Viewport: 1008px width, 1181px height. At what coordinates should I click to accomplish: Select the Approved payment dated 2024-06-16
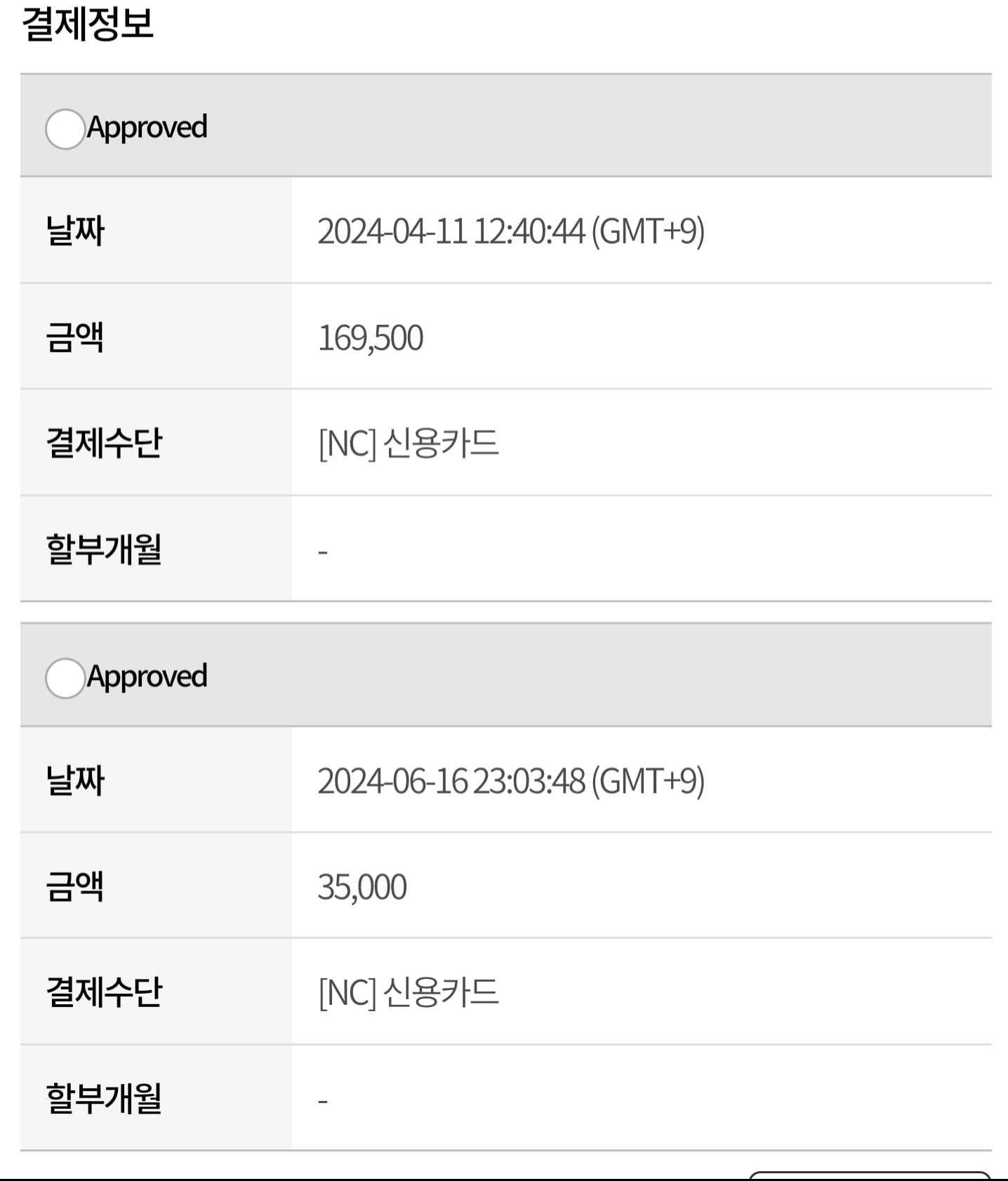click(65, 679)
